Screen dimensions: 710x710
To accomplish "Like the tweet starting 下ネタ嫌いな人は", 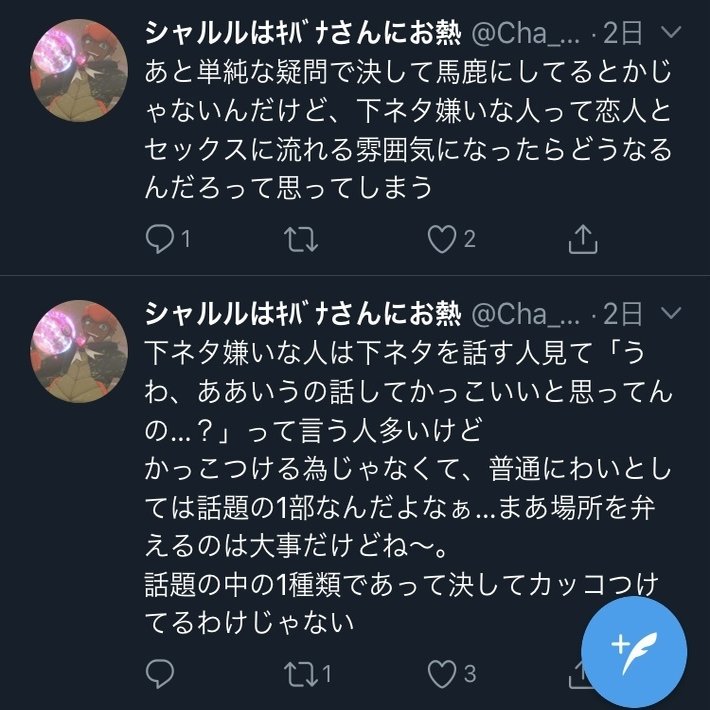I will point(441,672).
